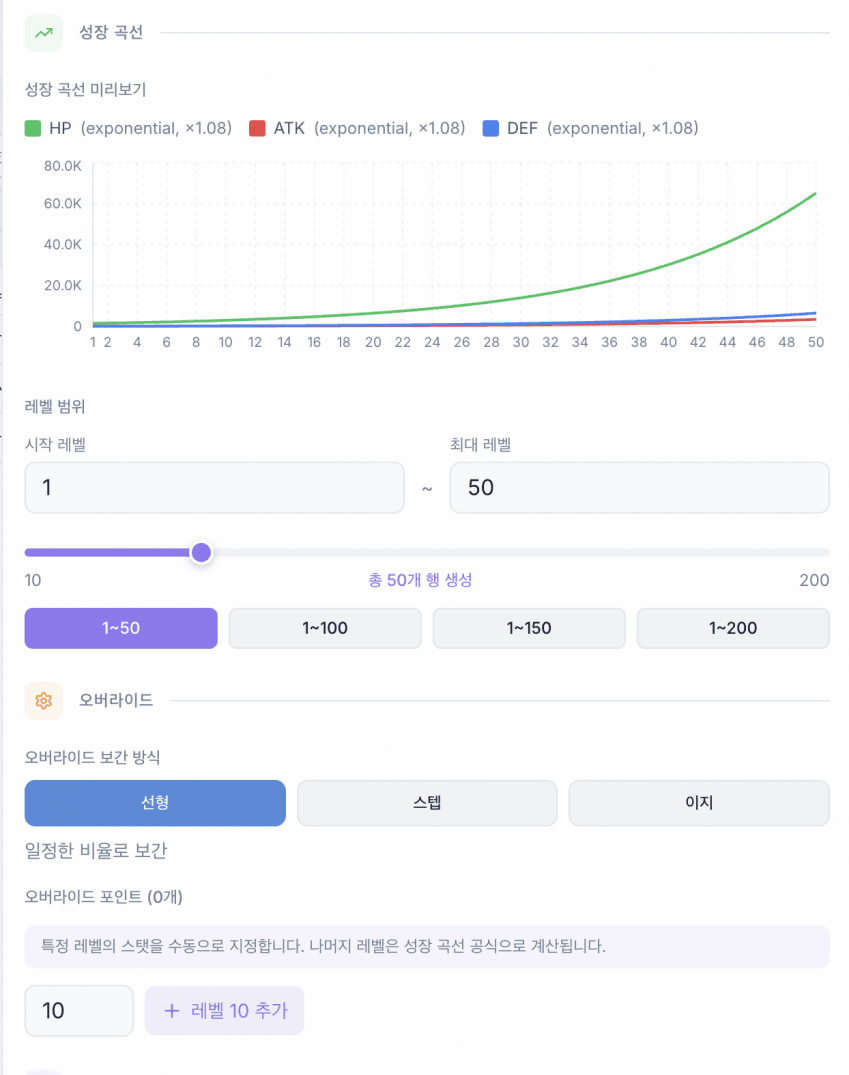Set level range to 1~150
Screen dimensions: 849x1075
[529, 628]
